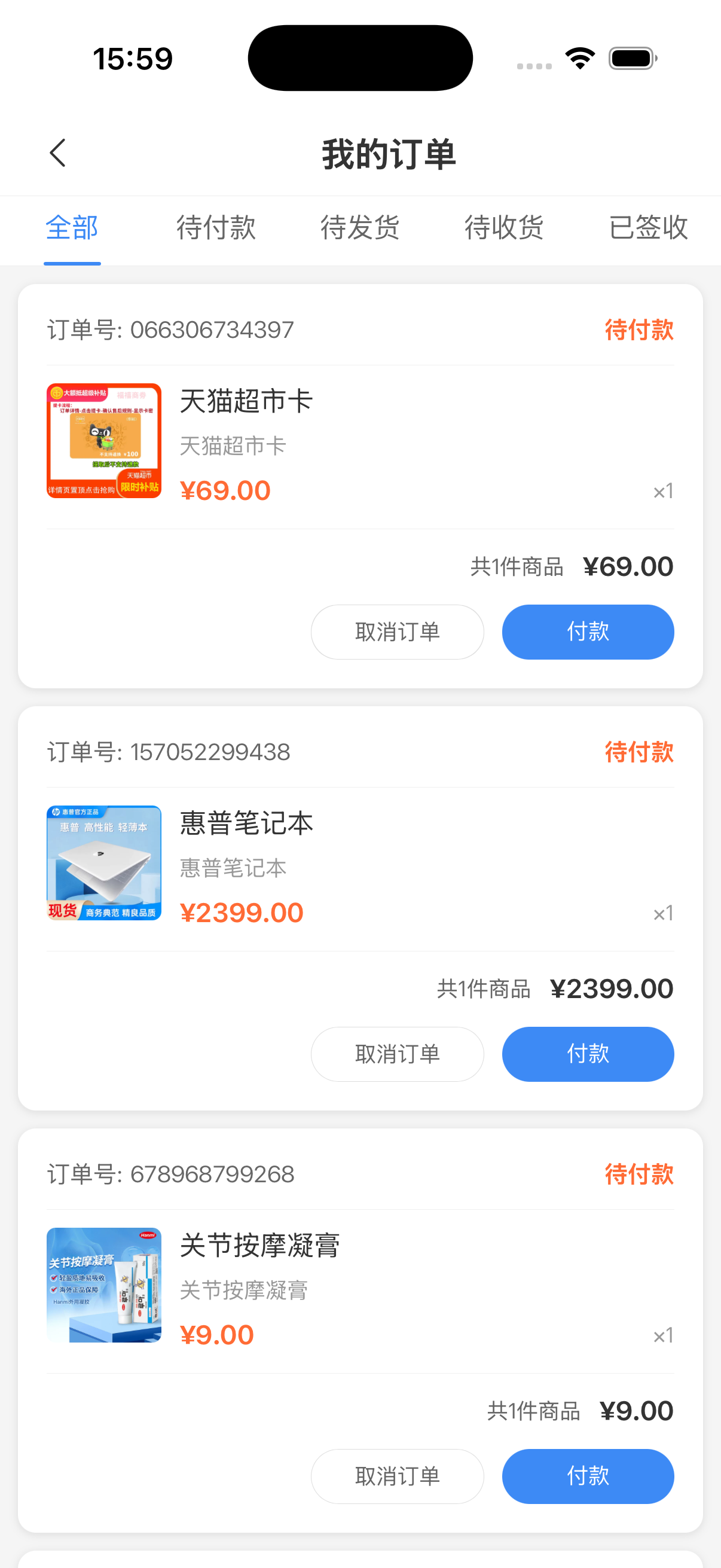Pay for the 天猫超市卡 order

point(588,632)
